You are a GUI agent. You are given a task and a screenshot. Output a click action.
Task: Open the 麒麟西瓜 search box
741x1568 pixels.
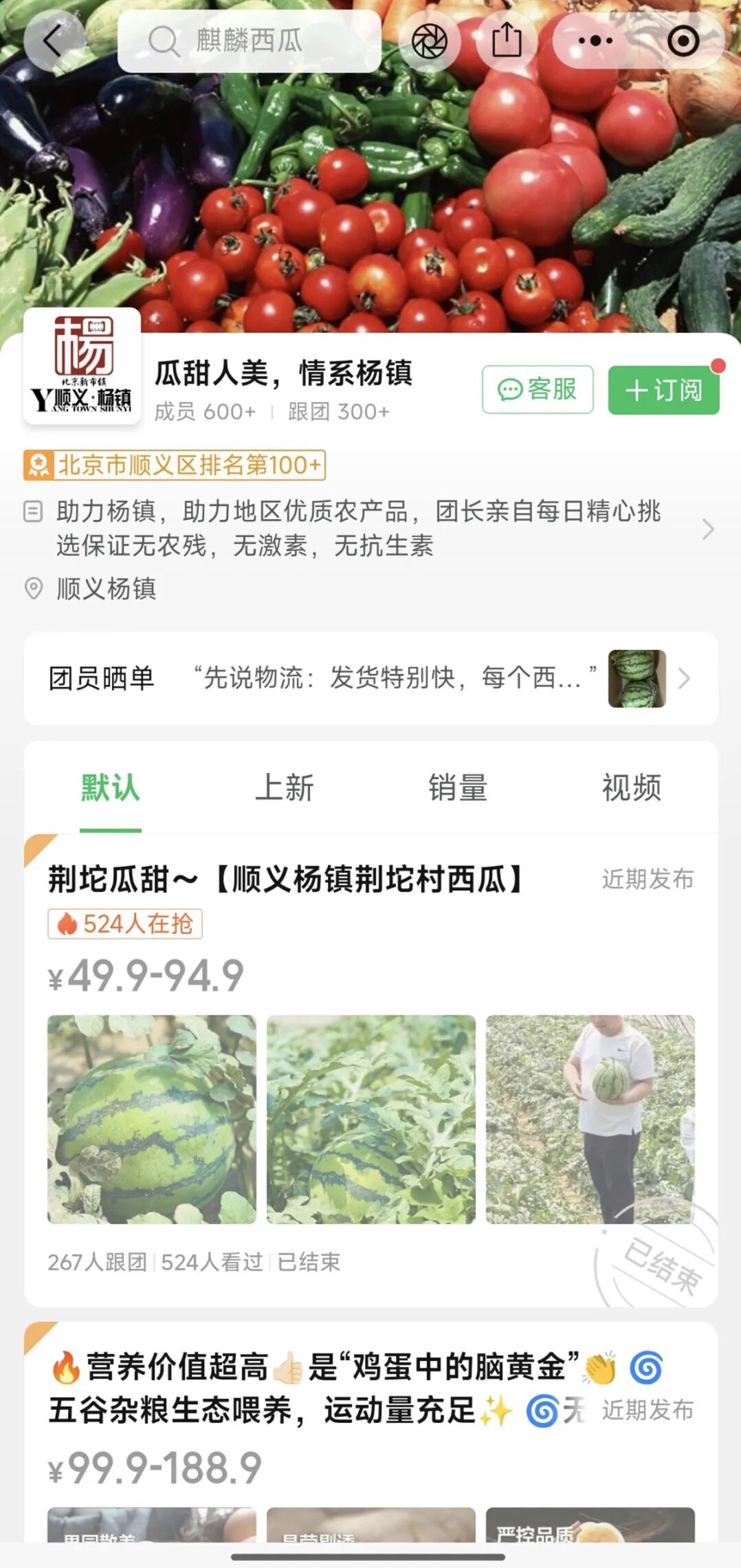(x=249, y=41)
